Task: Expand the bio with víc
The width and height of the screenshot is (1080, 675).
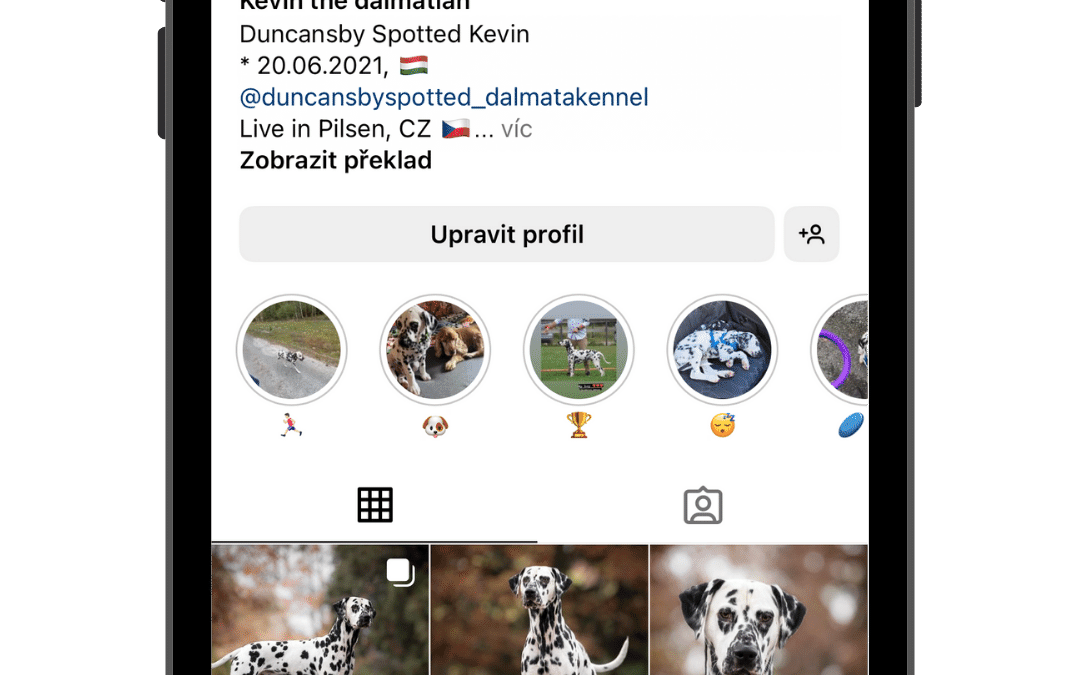Action: (x=516, y=129)
